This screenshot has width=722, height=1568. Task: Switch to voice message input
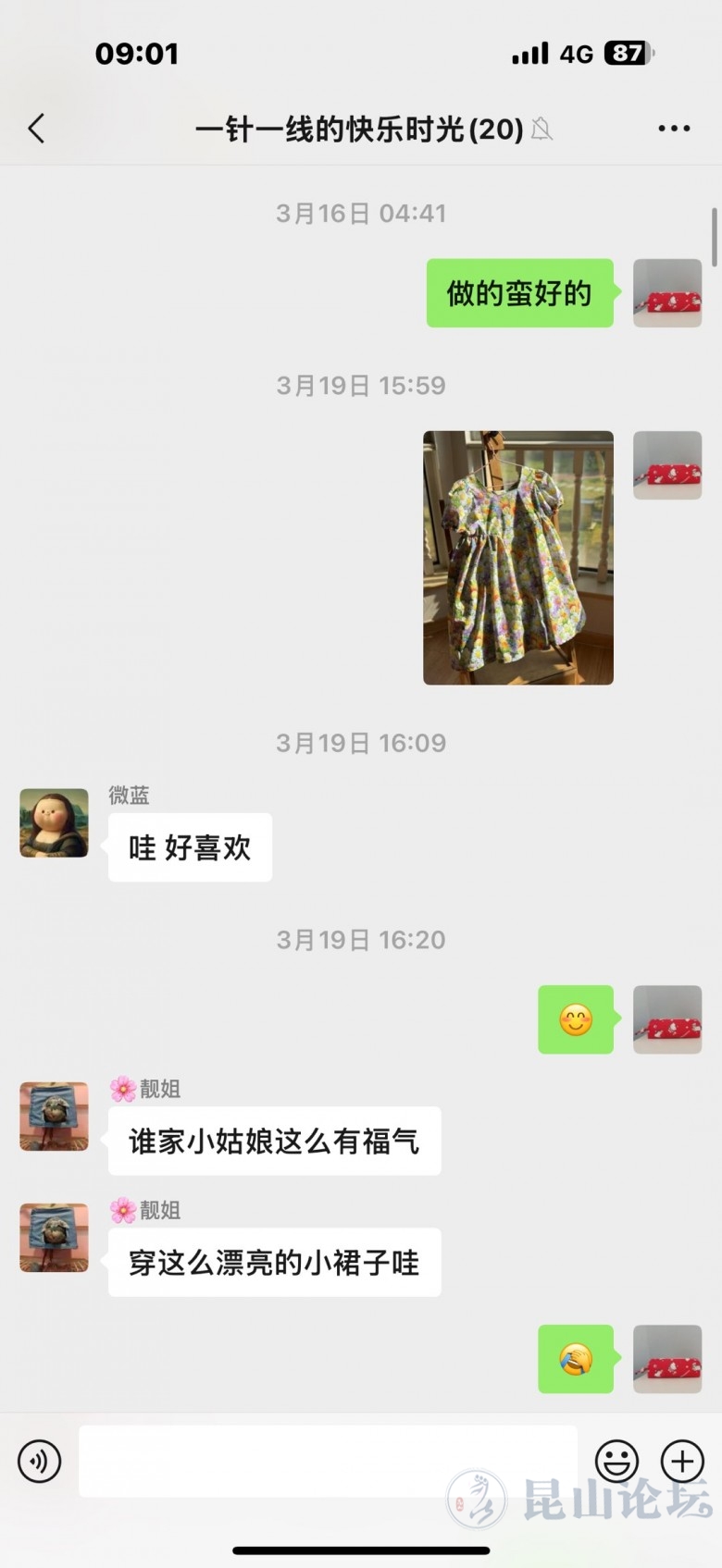tap(40, 1462)
